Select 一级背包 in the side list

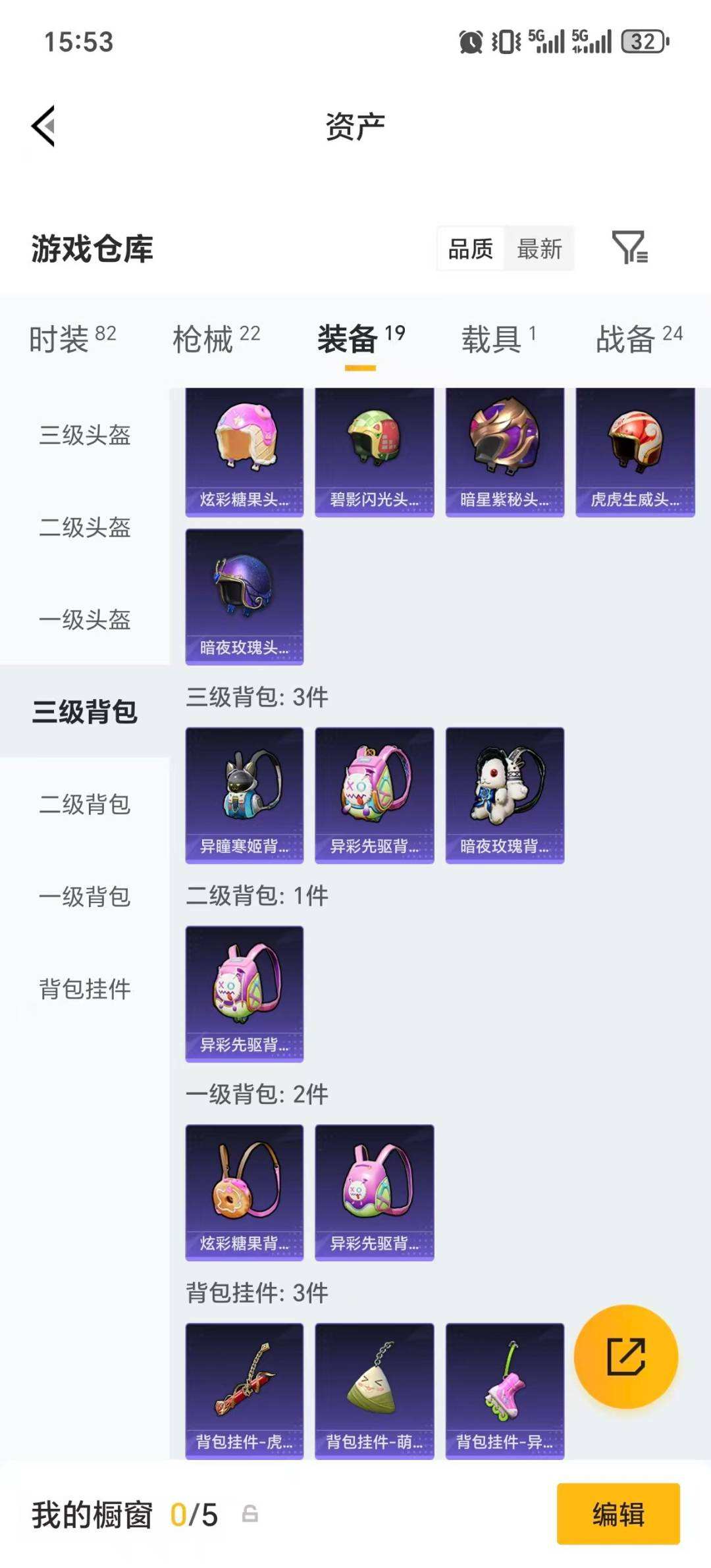(85, 897)
